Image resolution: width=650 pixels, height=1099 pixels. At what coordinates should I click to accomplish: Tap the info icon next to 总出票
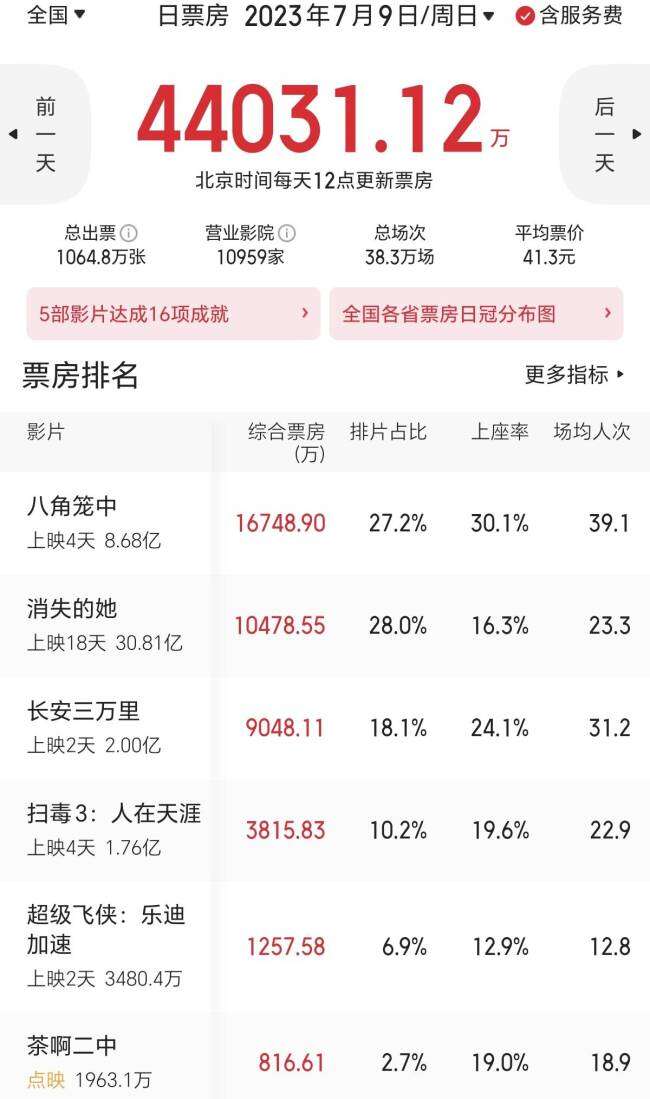coord(129,233)
